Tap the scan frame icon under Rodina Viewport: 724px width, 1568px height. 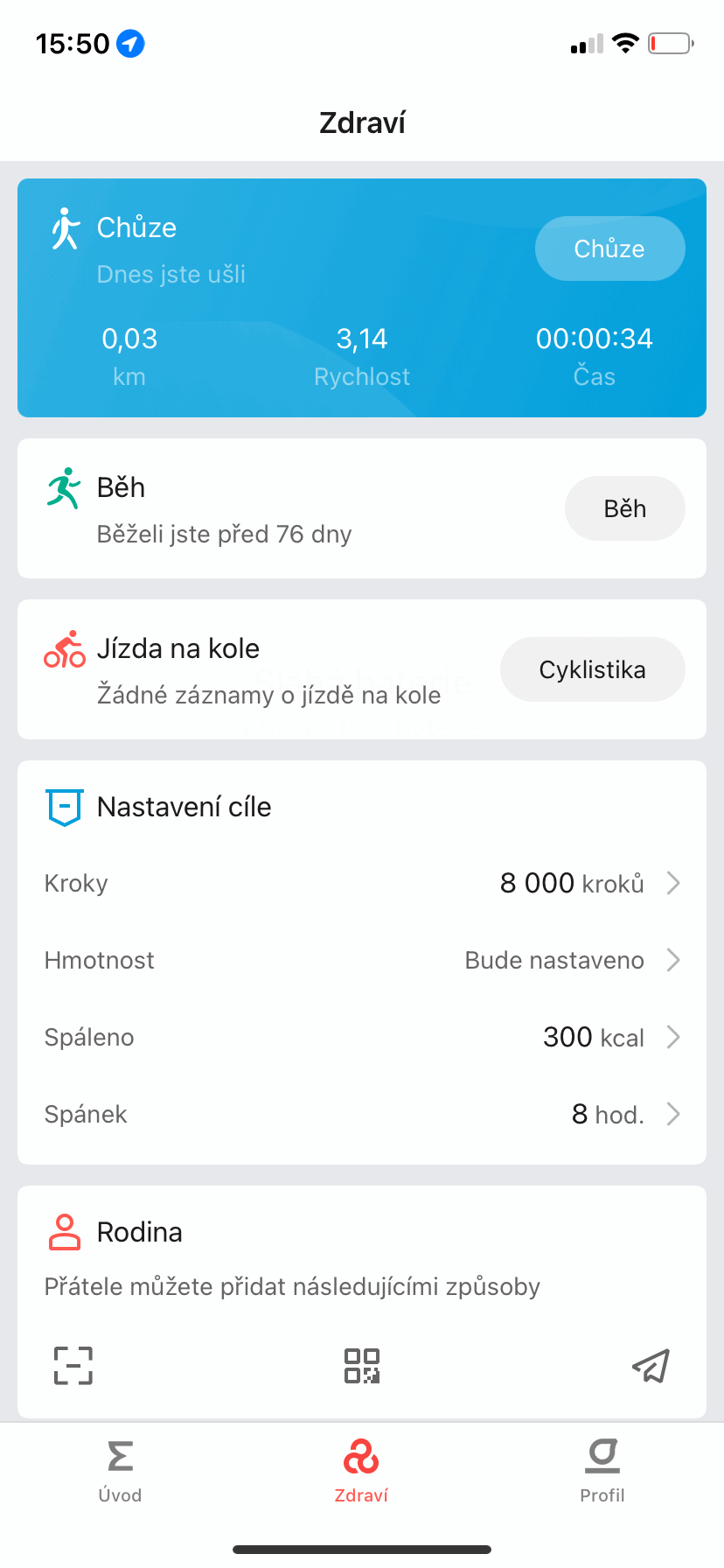(73, 1365)
